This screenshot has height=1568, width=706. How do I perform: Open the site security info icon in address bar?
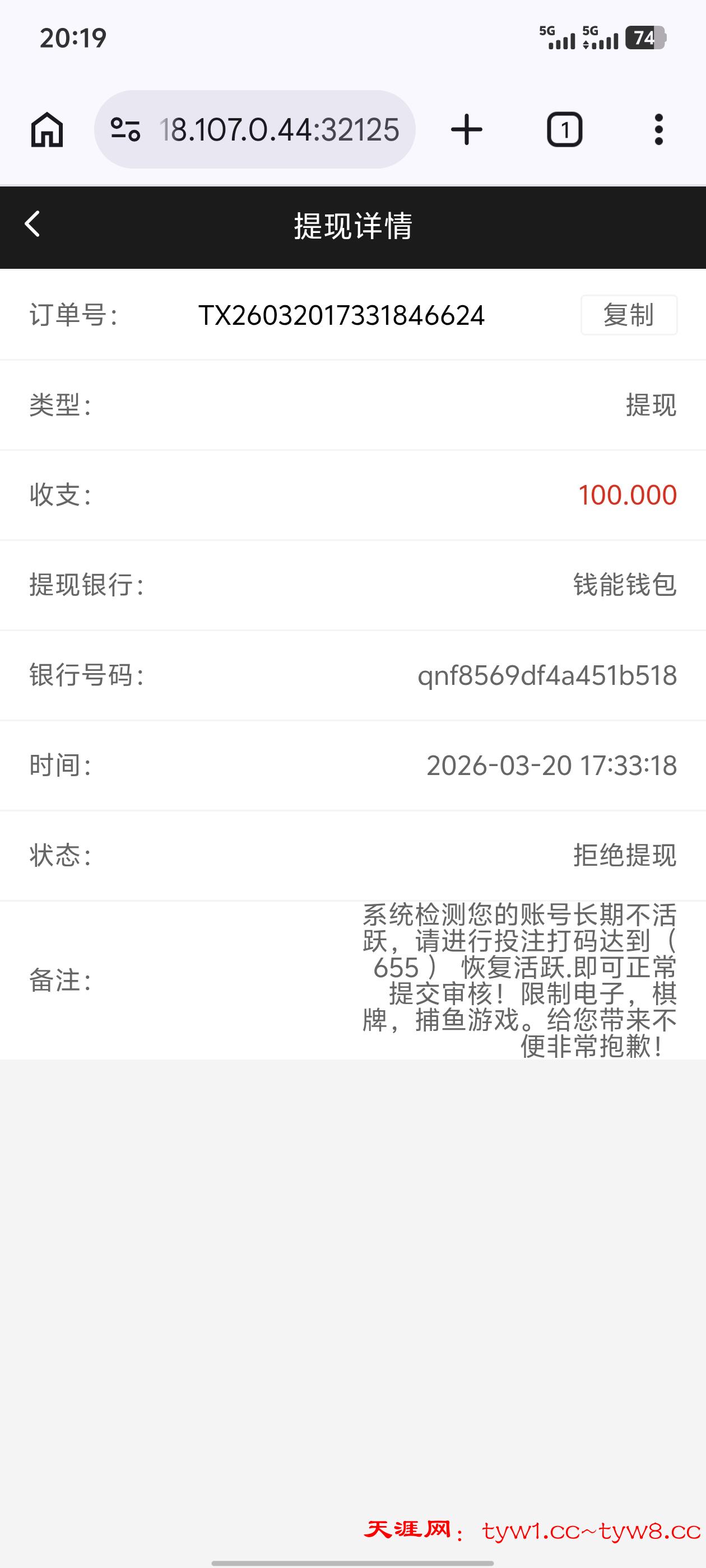coord(125,129)
